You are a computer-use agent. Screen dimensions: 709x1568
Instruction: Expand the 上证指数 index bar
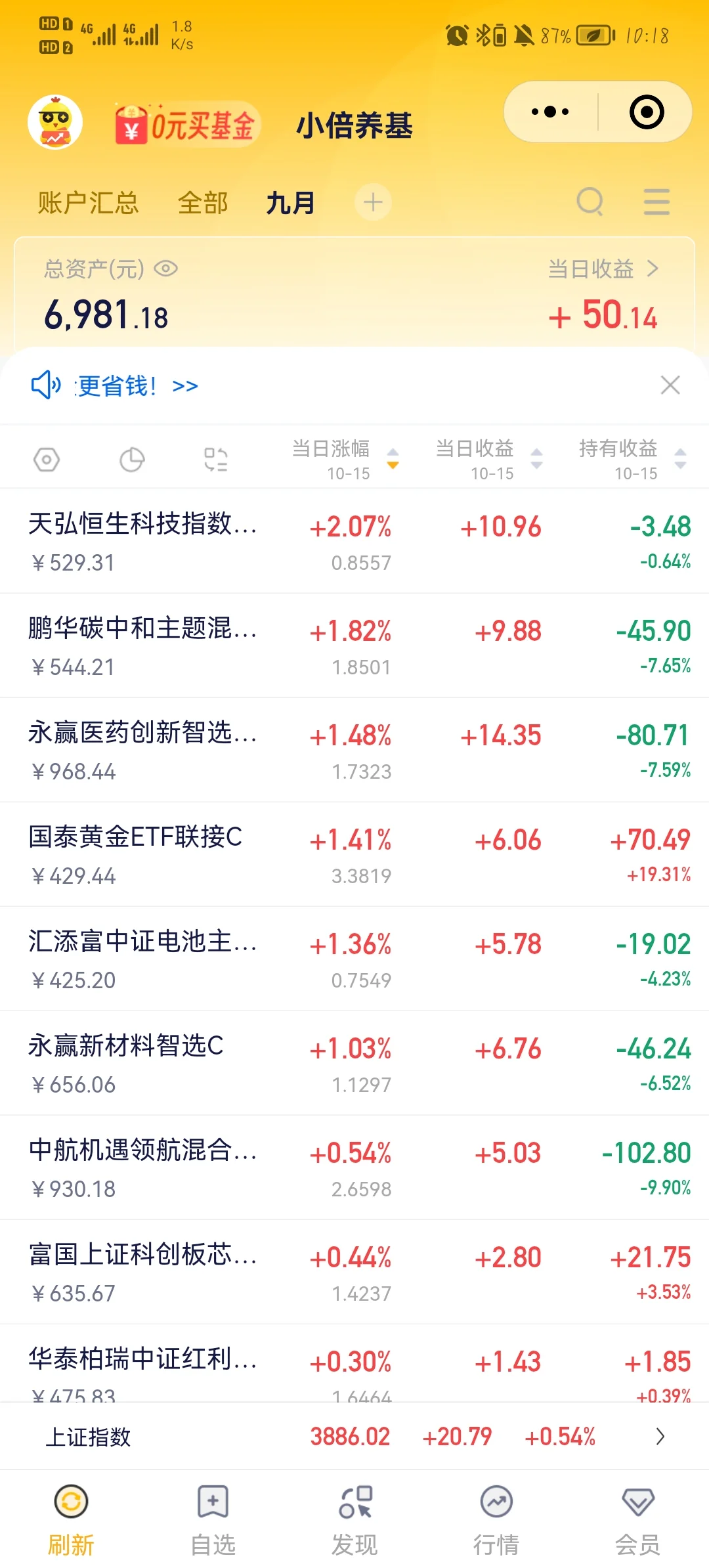[354, 1437]
